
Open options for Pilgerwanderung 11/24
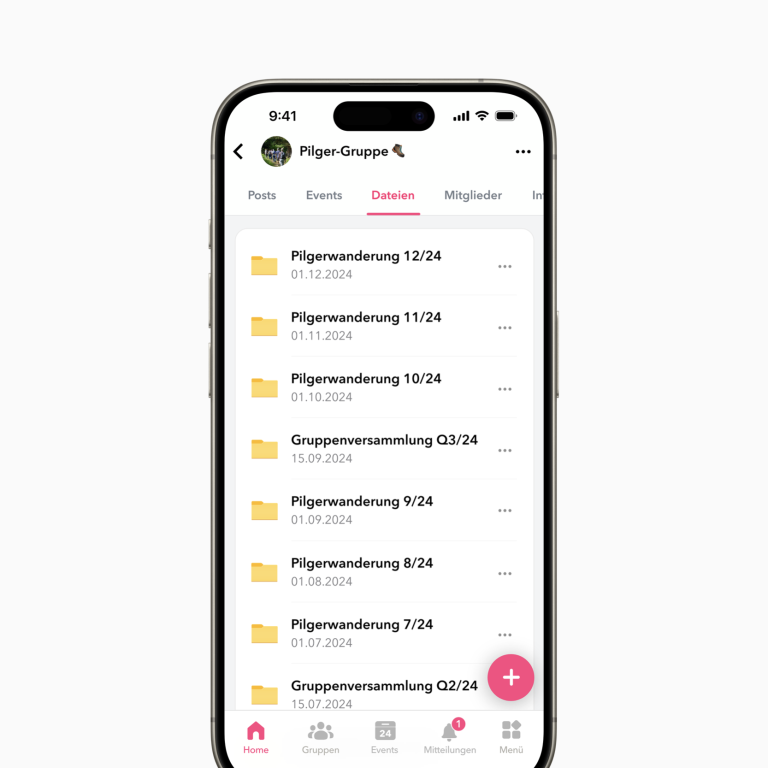coord(505,328)
